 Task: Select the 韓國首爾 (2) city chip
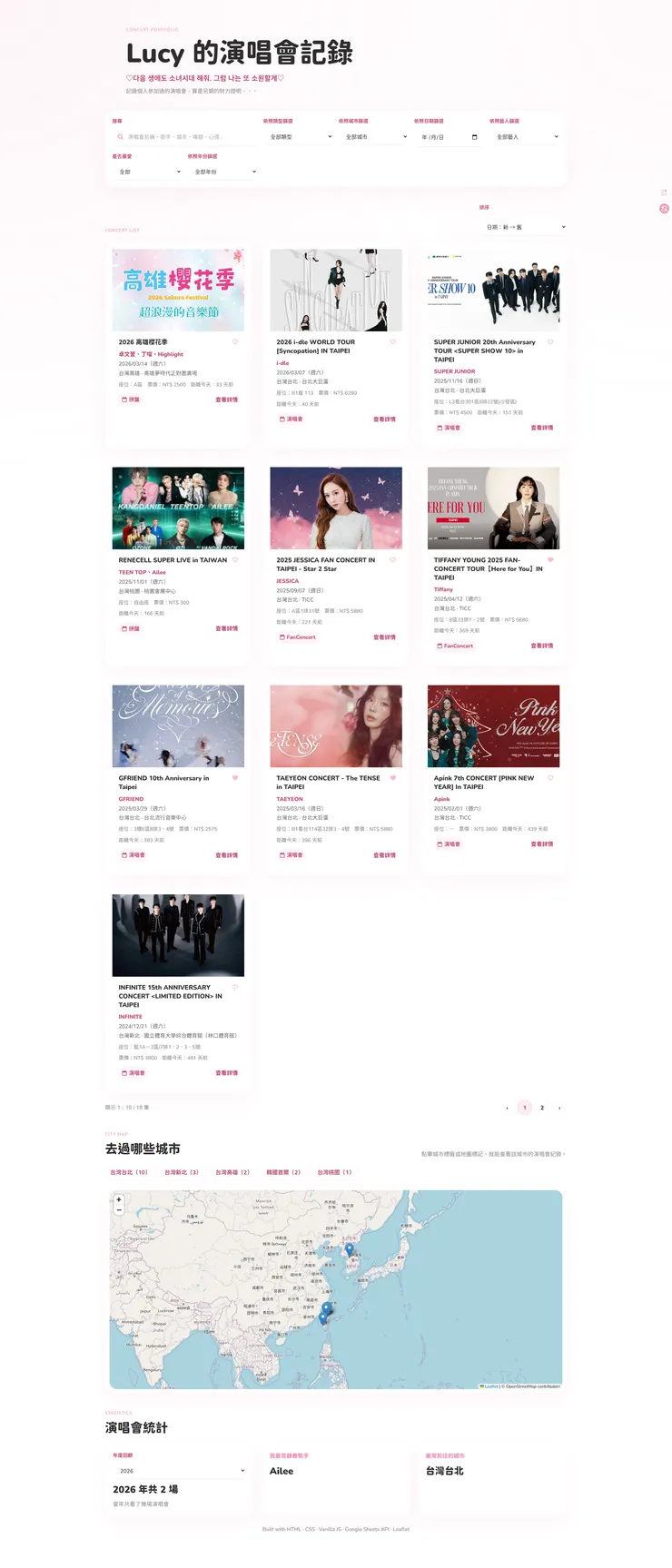point(283,1172)
